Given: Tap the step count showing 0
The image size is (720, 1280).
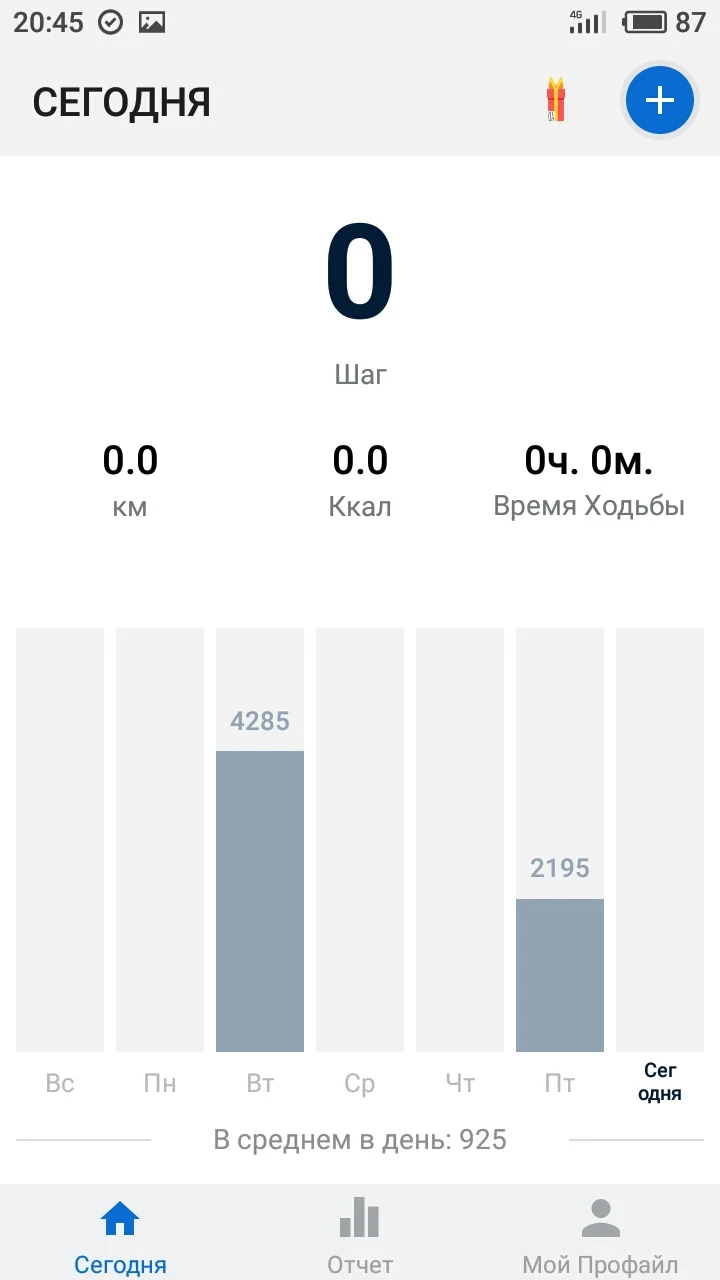Looking at the screenshot, I should click(x=360, y=270).
